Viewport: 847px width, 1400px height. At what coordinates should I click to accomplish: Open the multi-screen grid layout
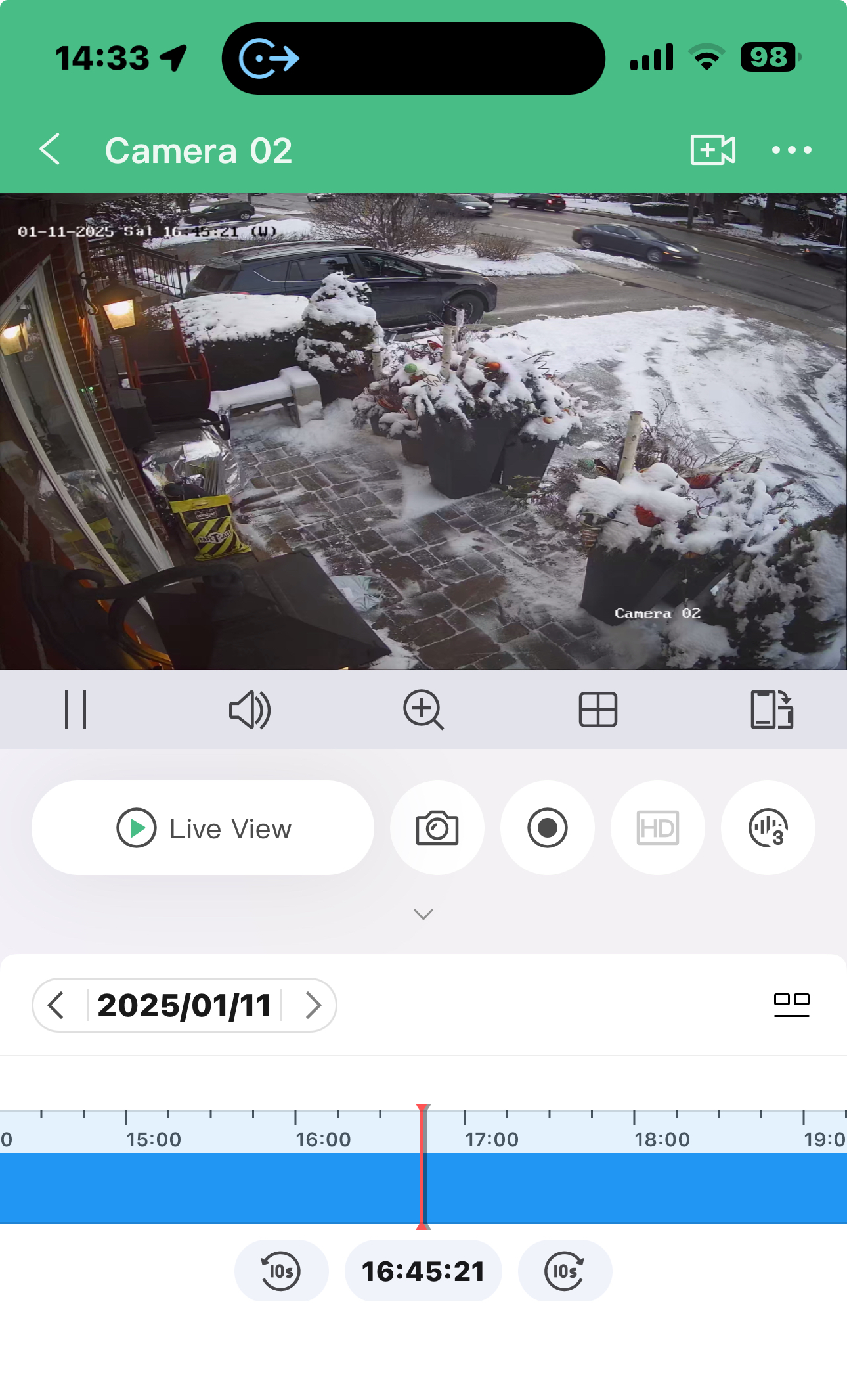(597, 710)
